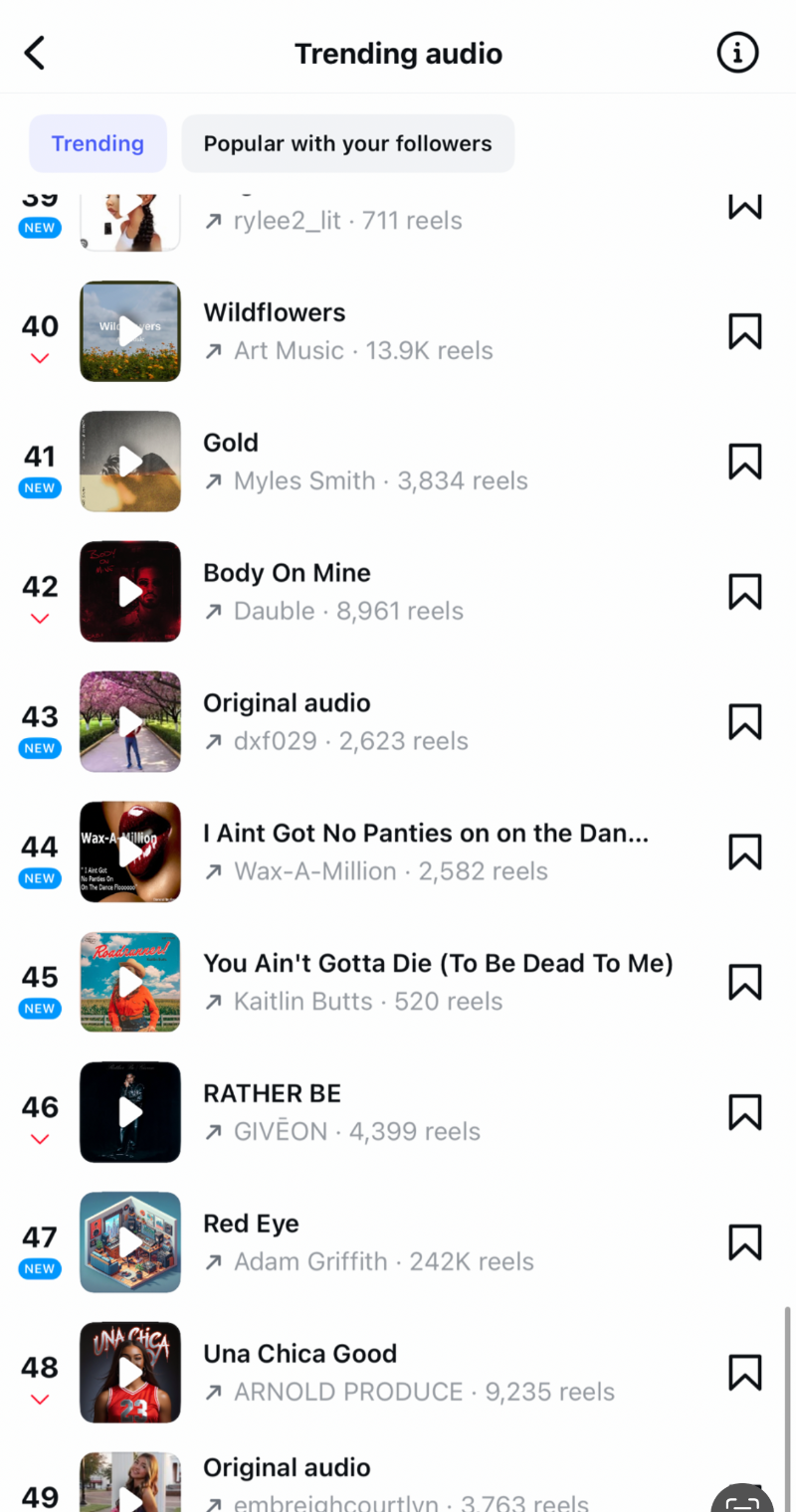796x1512 pixels.
Task: Play the Una Chica Good preview
Action: click(130, 1373)
